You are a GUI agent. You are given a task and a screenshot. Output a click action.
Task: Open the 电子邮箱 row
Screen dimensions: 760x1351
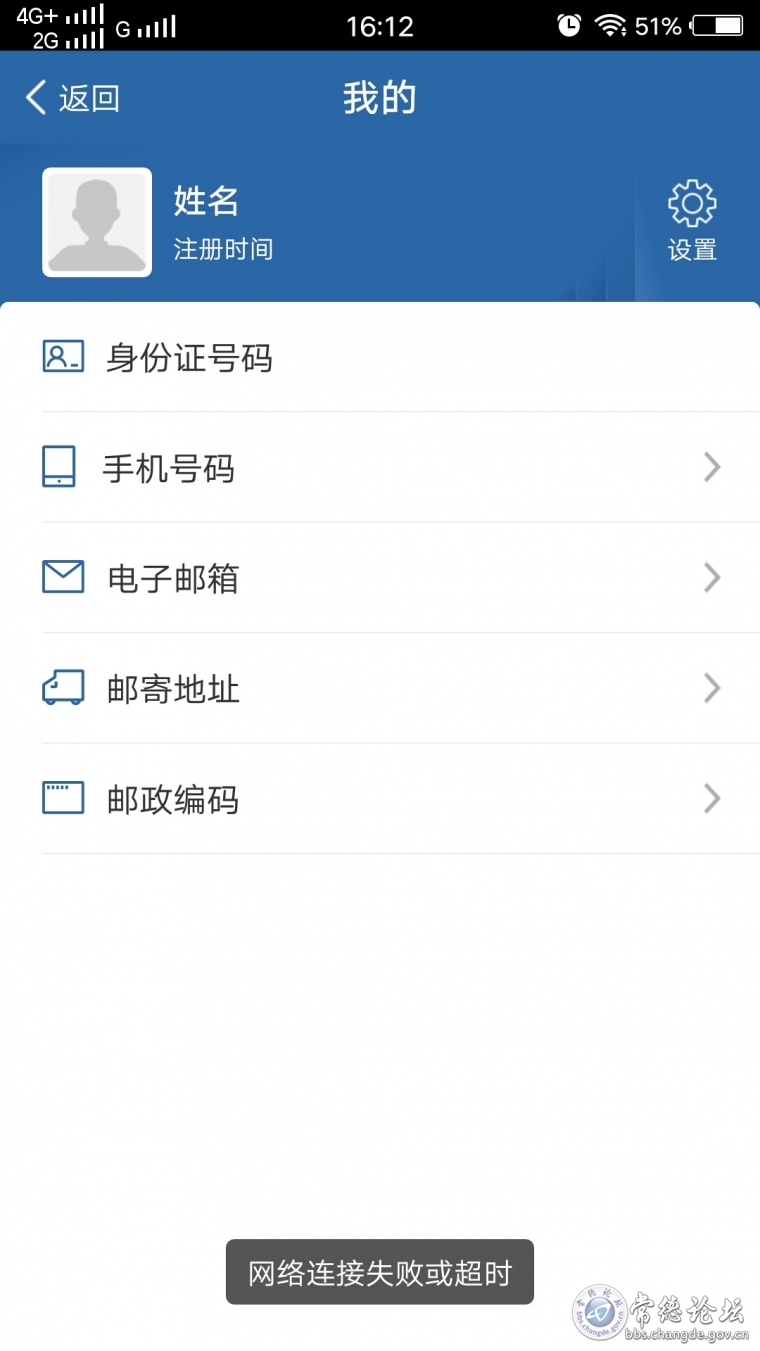(380, 577)
